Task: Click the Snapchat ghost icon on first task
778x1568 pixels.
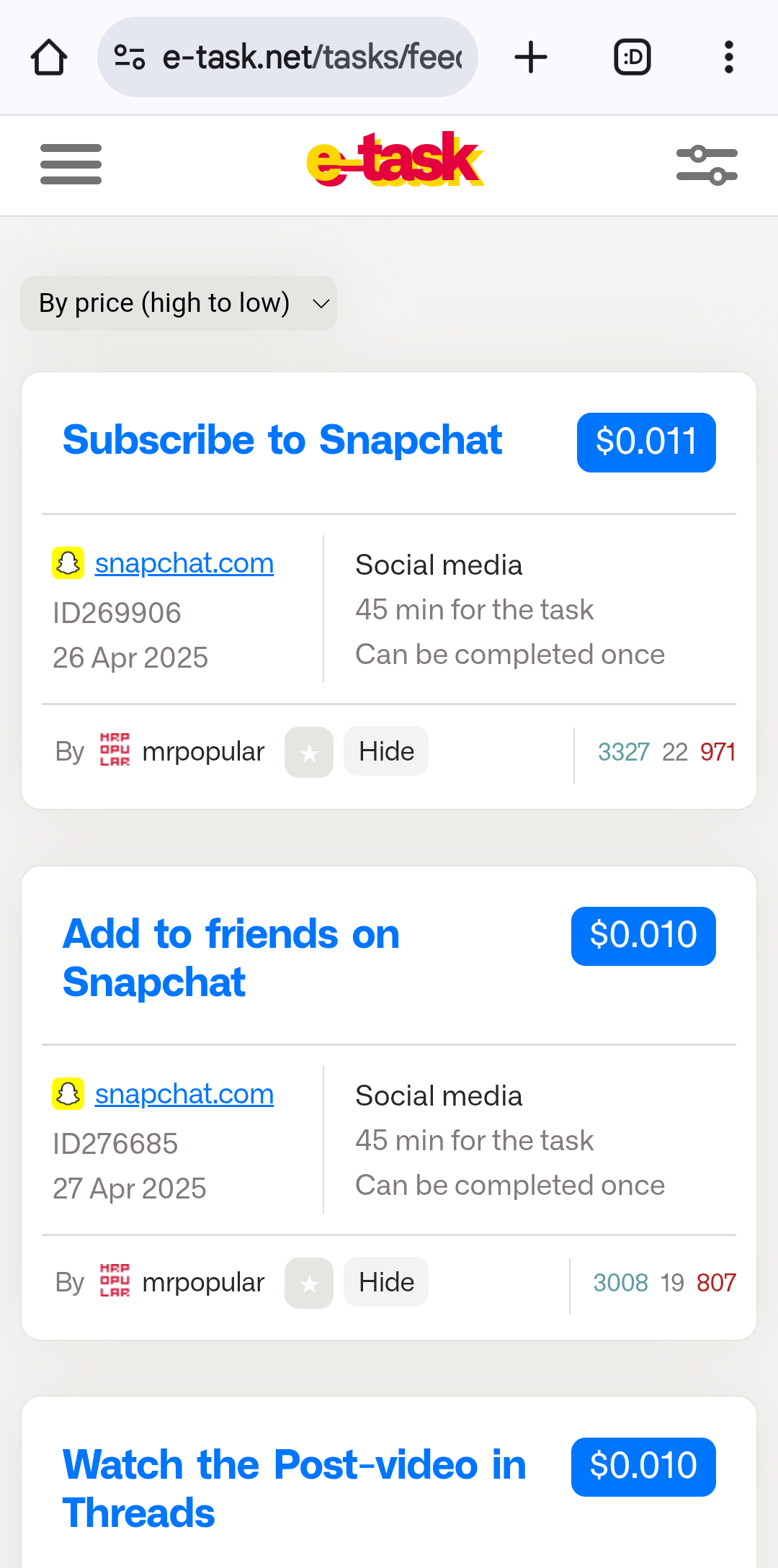Action: pos(67,563)
